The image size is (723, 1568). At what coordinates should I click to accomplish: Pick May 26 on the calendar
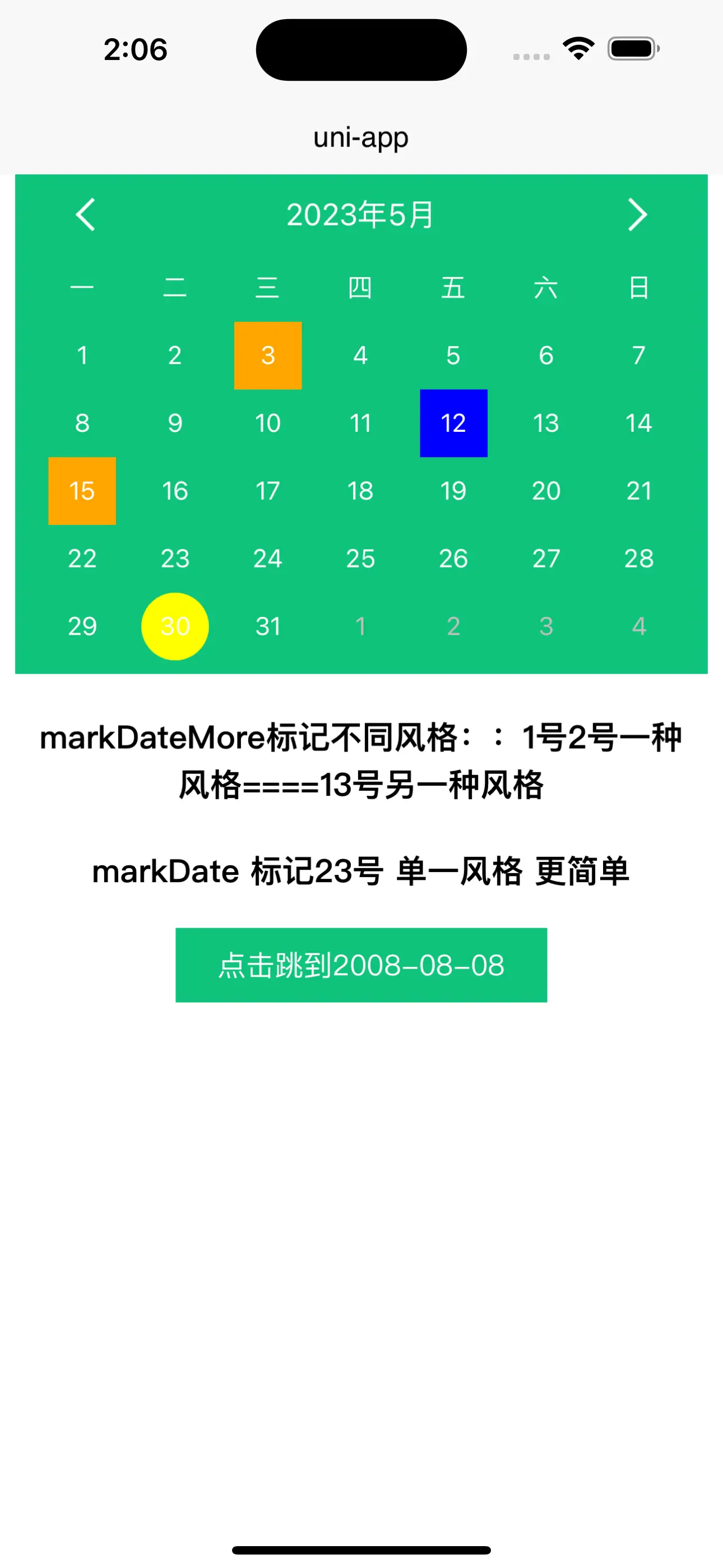click(453, 559)
